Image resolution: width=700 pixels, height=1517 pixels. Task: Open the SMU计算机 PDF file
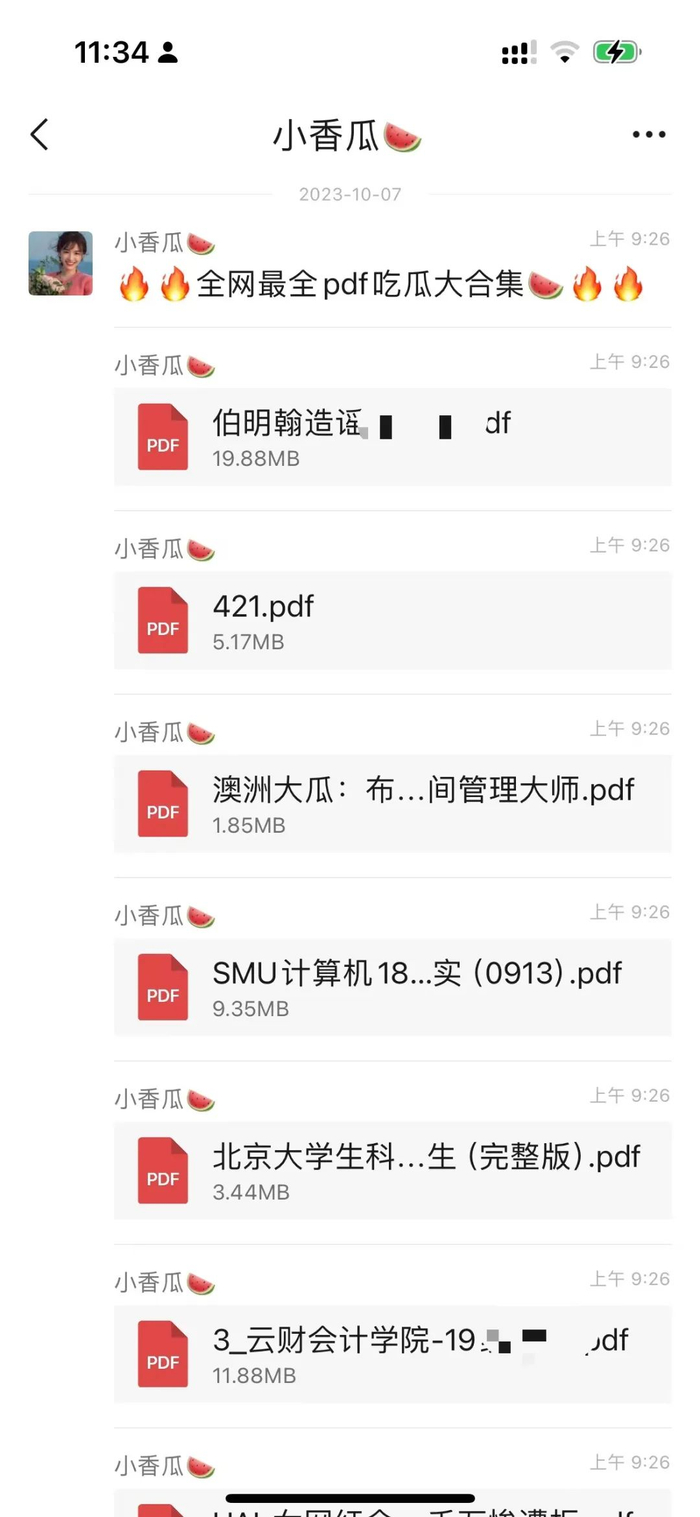(392, 987)
